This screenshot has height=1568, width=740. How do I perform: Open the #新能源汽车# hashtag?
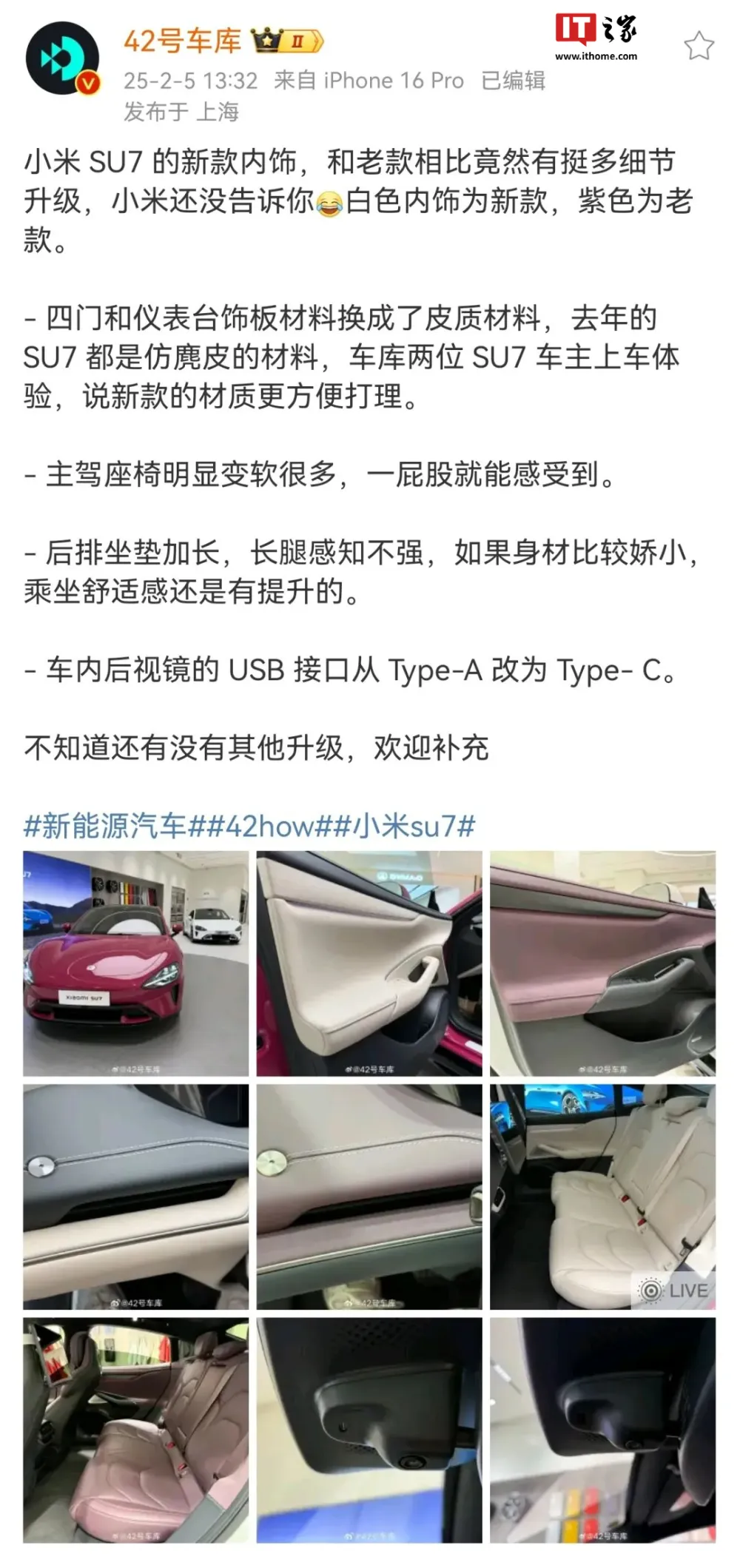click(106, 826)
